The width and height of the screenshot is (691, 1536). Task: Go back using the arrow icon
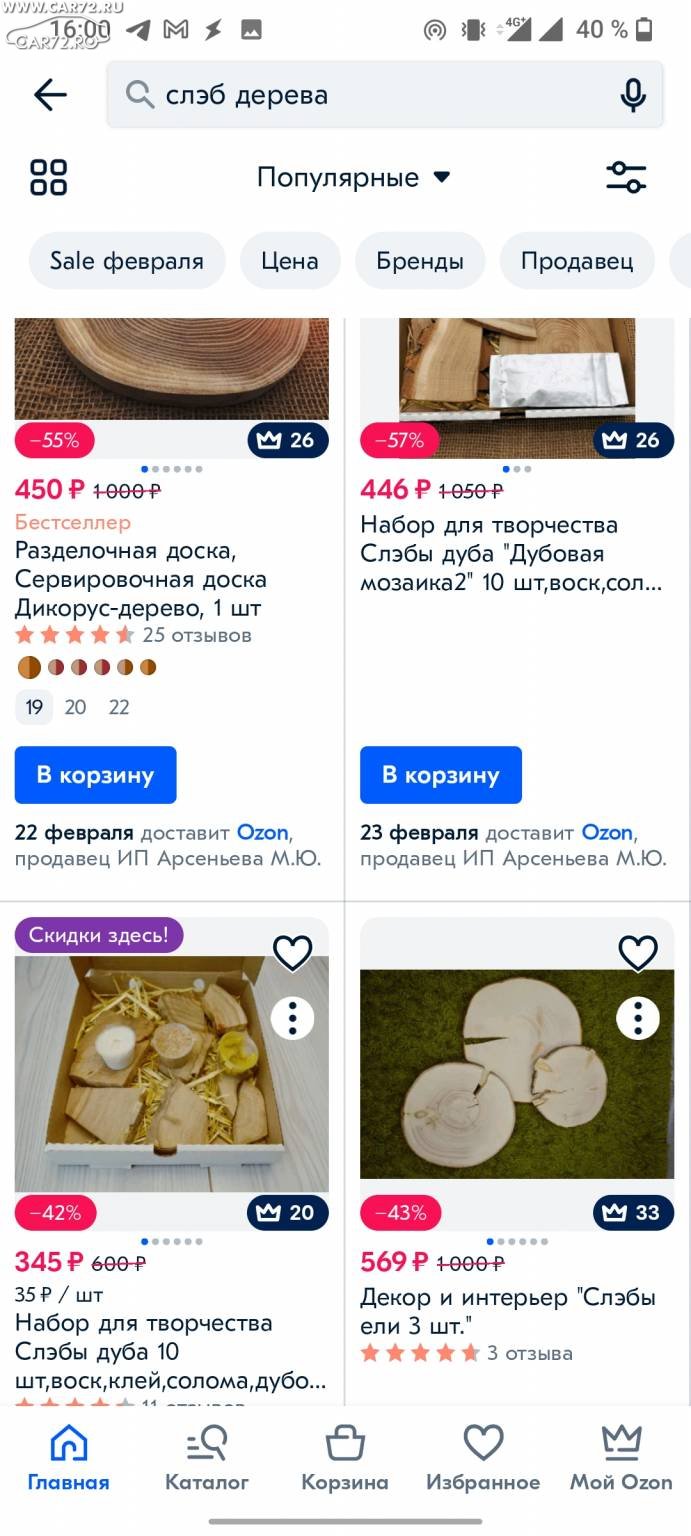click(50, 95)
